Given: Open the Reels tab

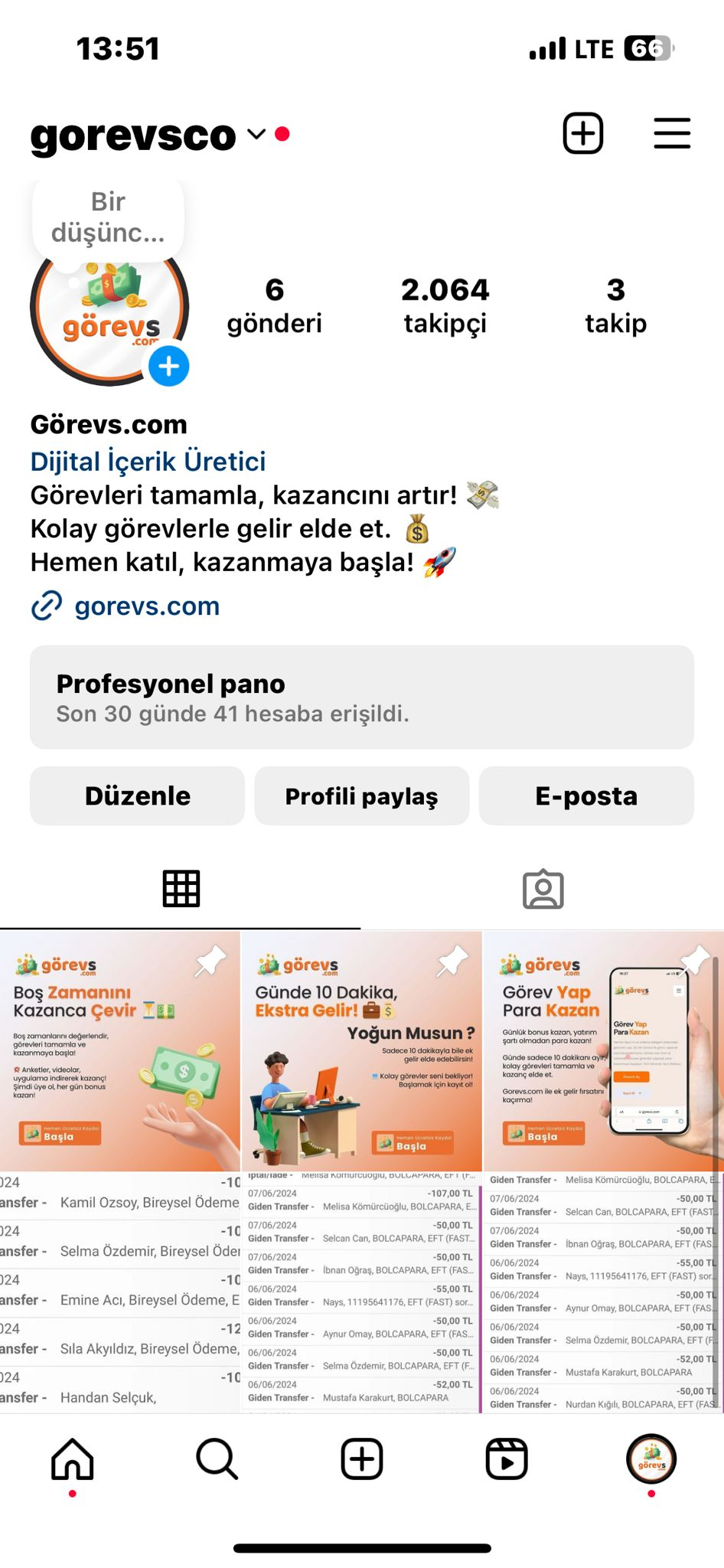Looking at the screenshot, I should tap(507, 1459).
